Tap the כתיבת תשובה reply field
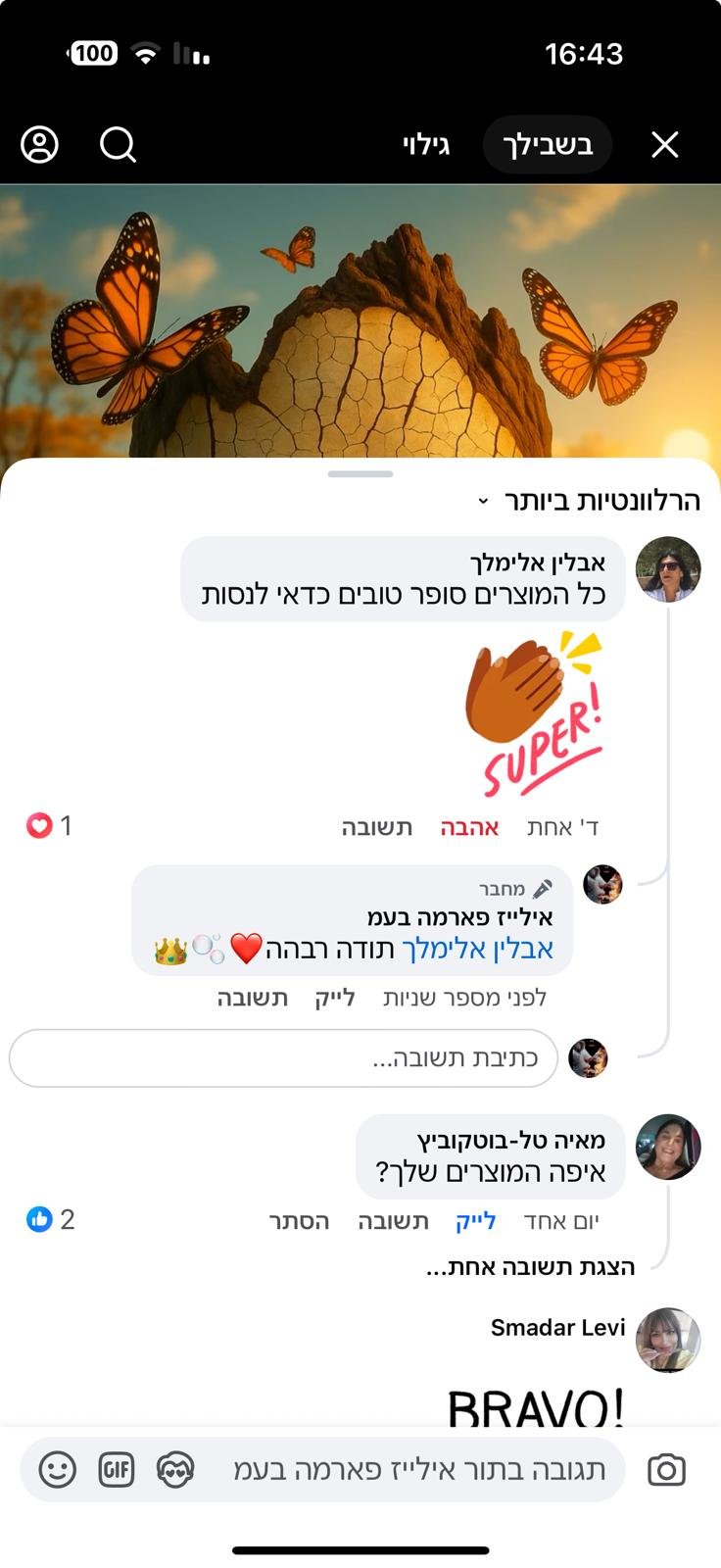 [284, 1058]
